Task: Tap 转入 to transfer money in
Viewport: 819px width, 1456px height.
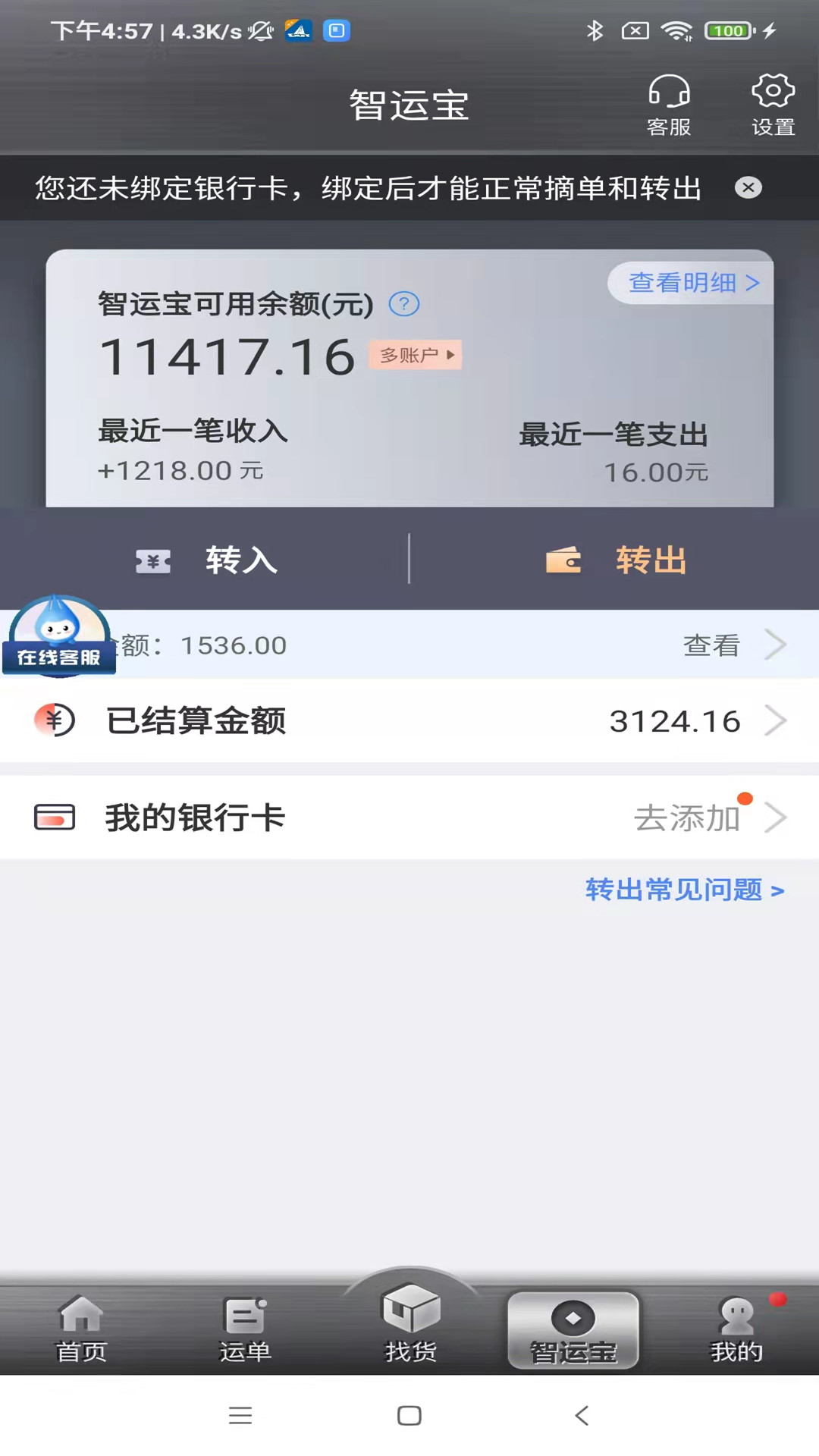Action: click(206, 560)
